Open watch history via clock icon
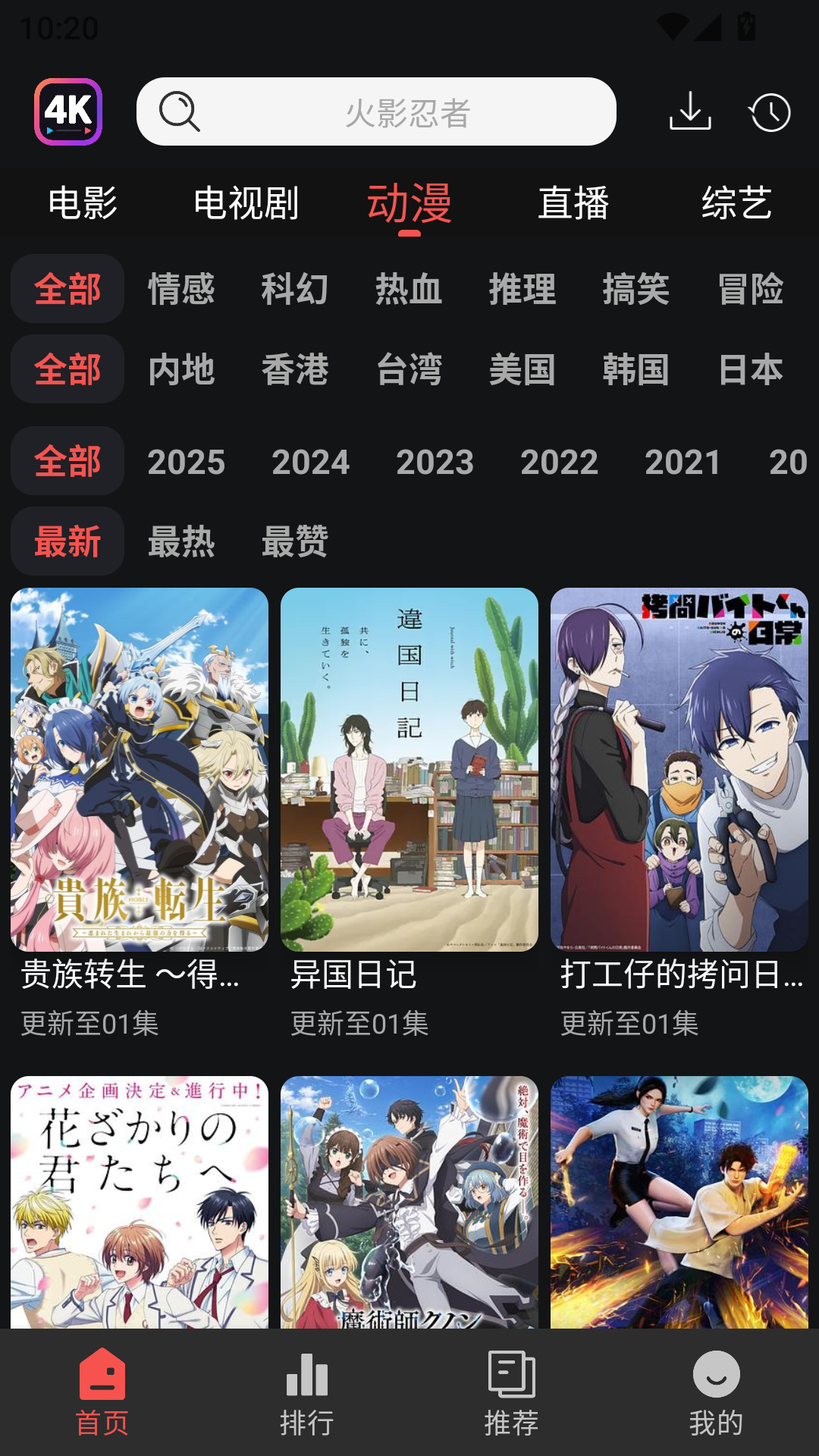 [x=770, y=111]
